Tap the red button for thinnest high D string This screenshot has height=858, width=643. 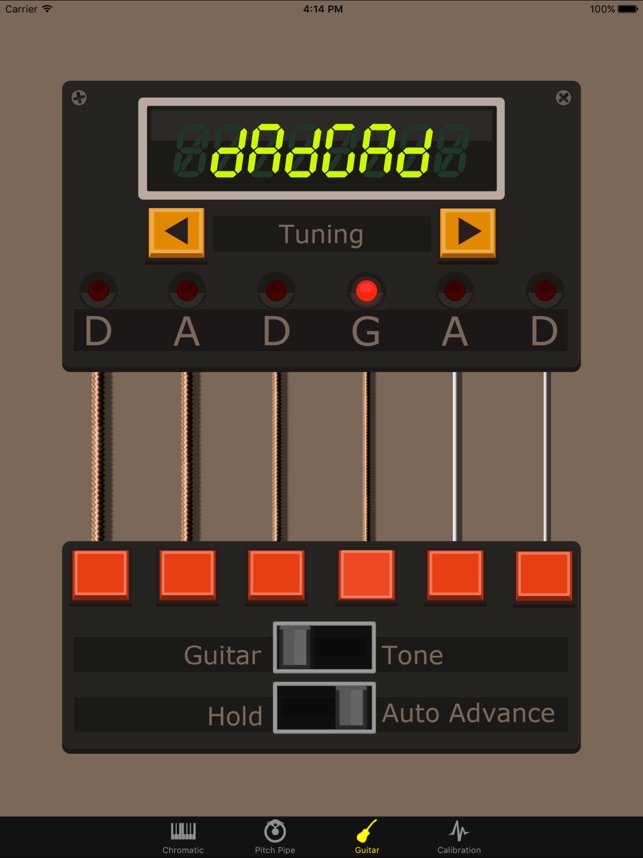coord(544,575)
